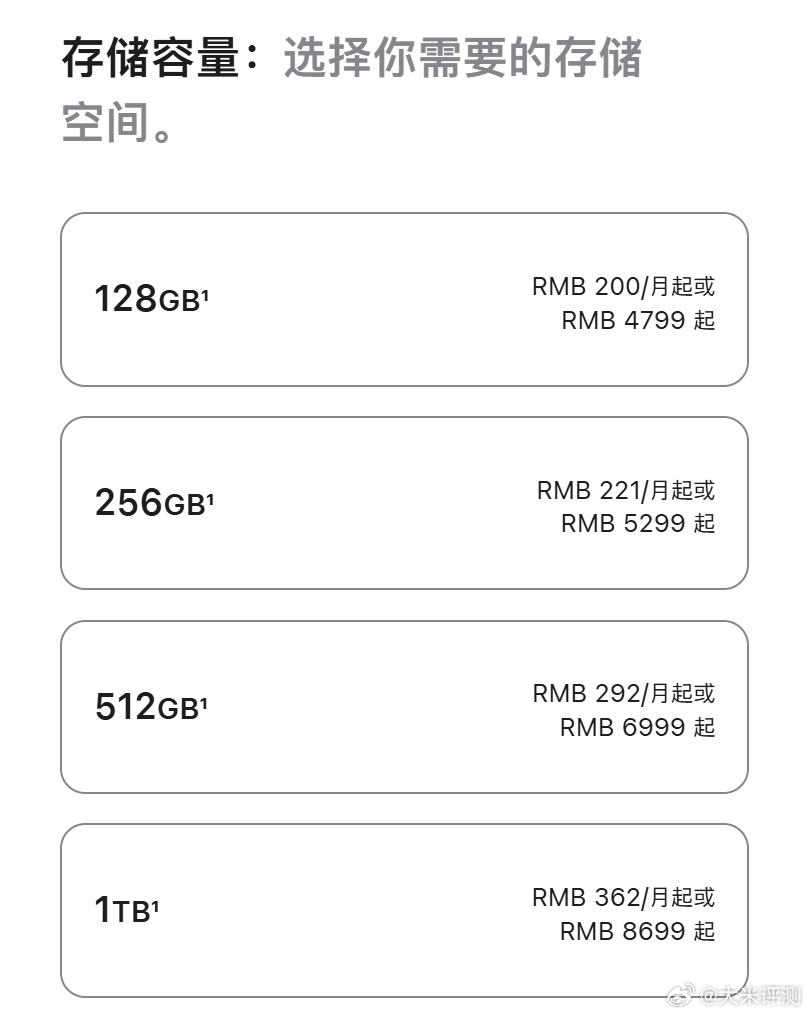
Task: Pick the 512GB storage card
Action: pyautogui.click(x=404, y=707)
